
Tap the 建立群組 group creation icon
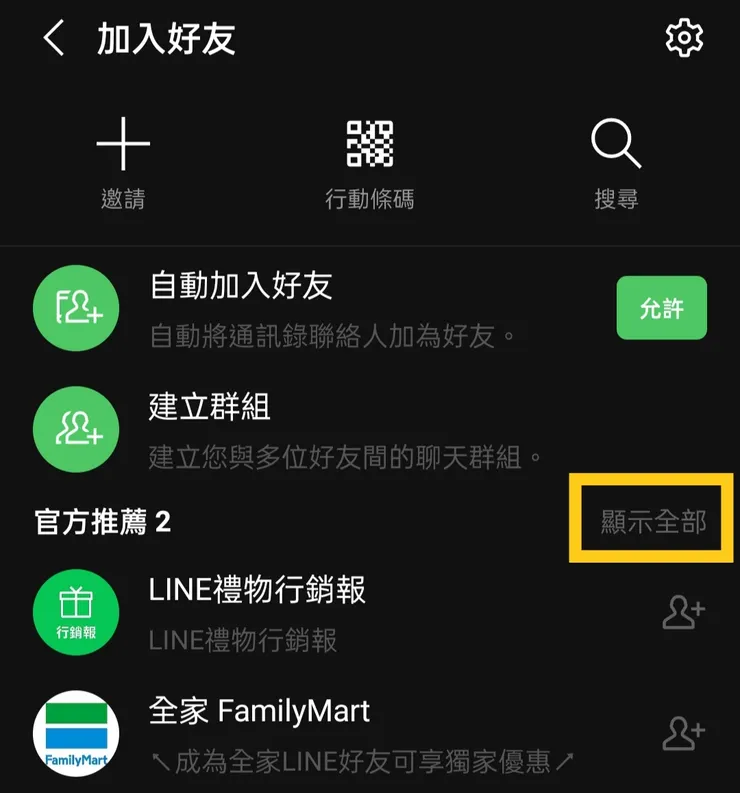pos(76,429)
